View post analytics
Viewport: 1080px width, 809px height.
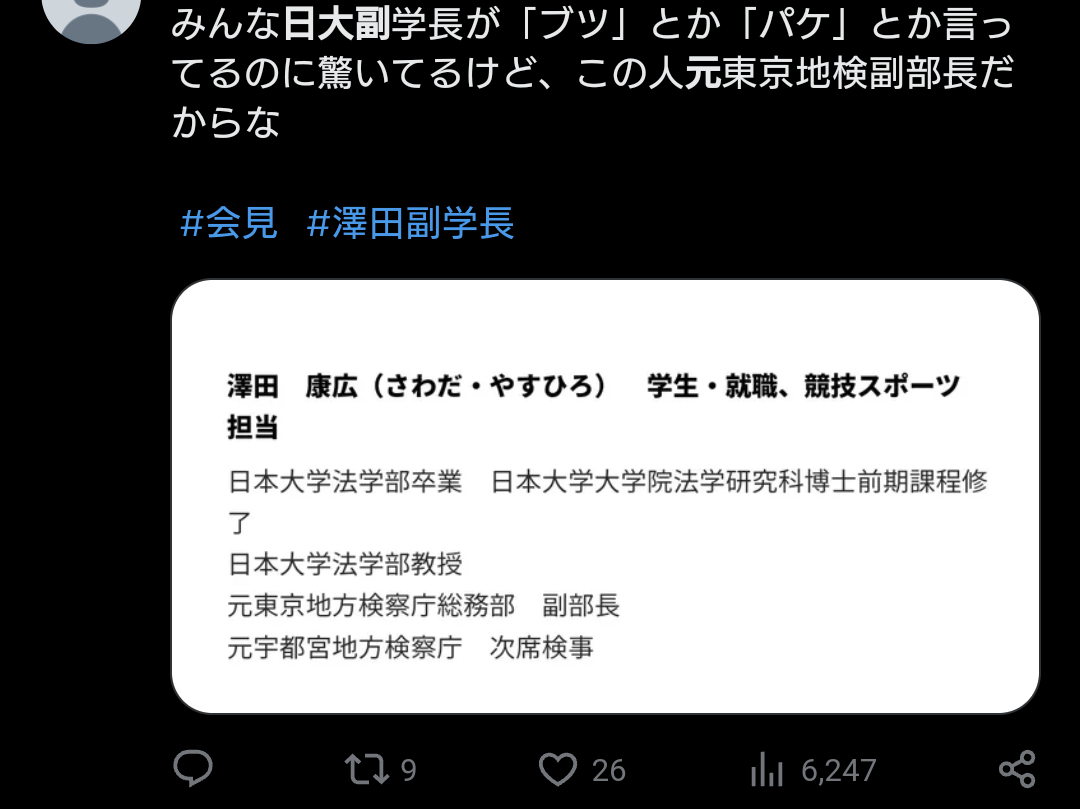(767, 769)
